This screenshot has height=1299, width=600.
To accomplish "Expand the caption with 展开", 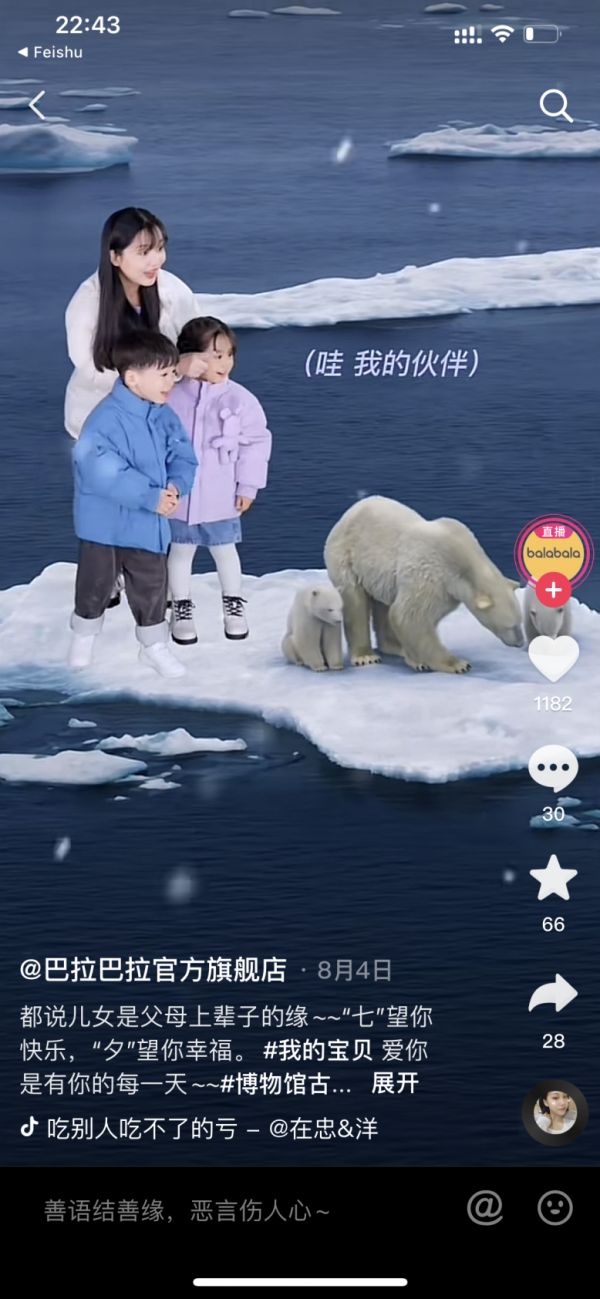I will pyautogui.click(x=395, y=1084).
